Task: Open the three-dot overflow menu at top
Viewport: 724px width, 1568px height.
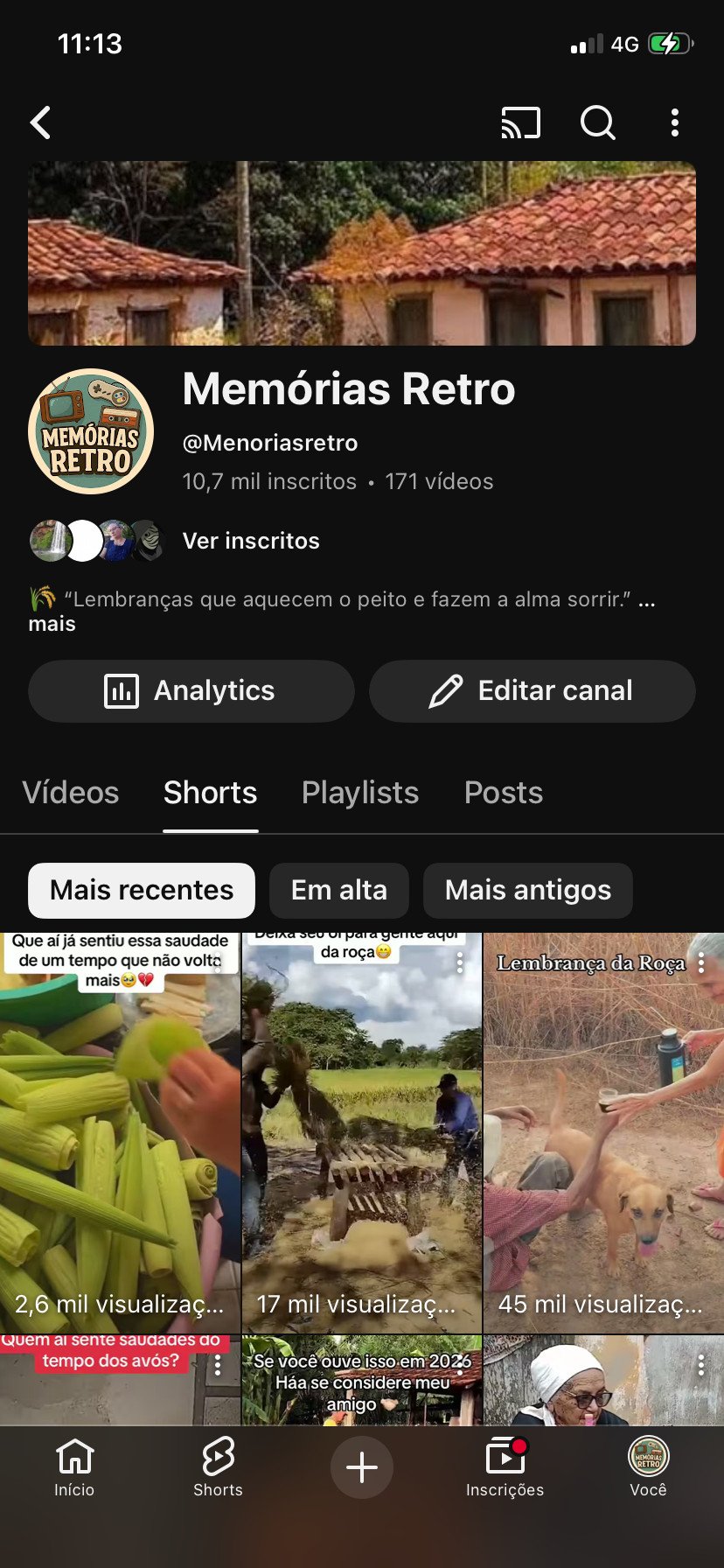Action: [674, 123]
